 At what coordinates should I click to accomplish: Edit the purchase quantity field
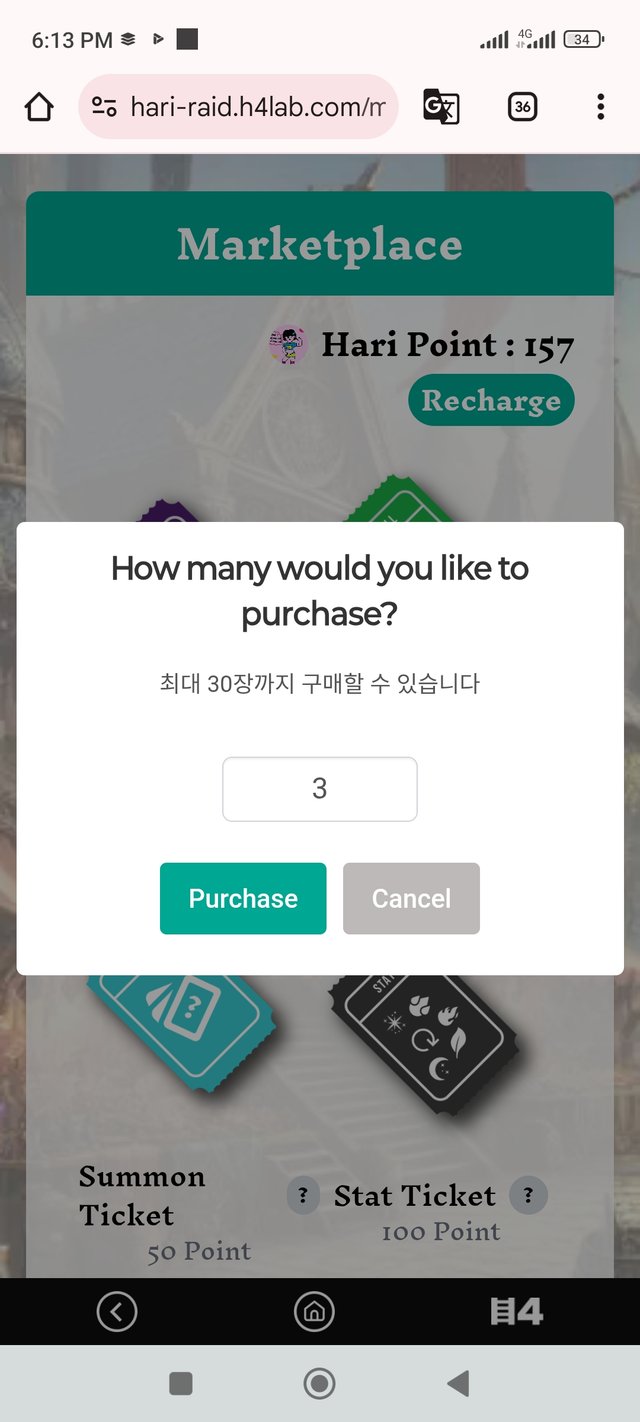click(319, 789)
